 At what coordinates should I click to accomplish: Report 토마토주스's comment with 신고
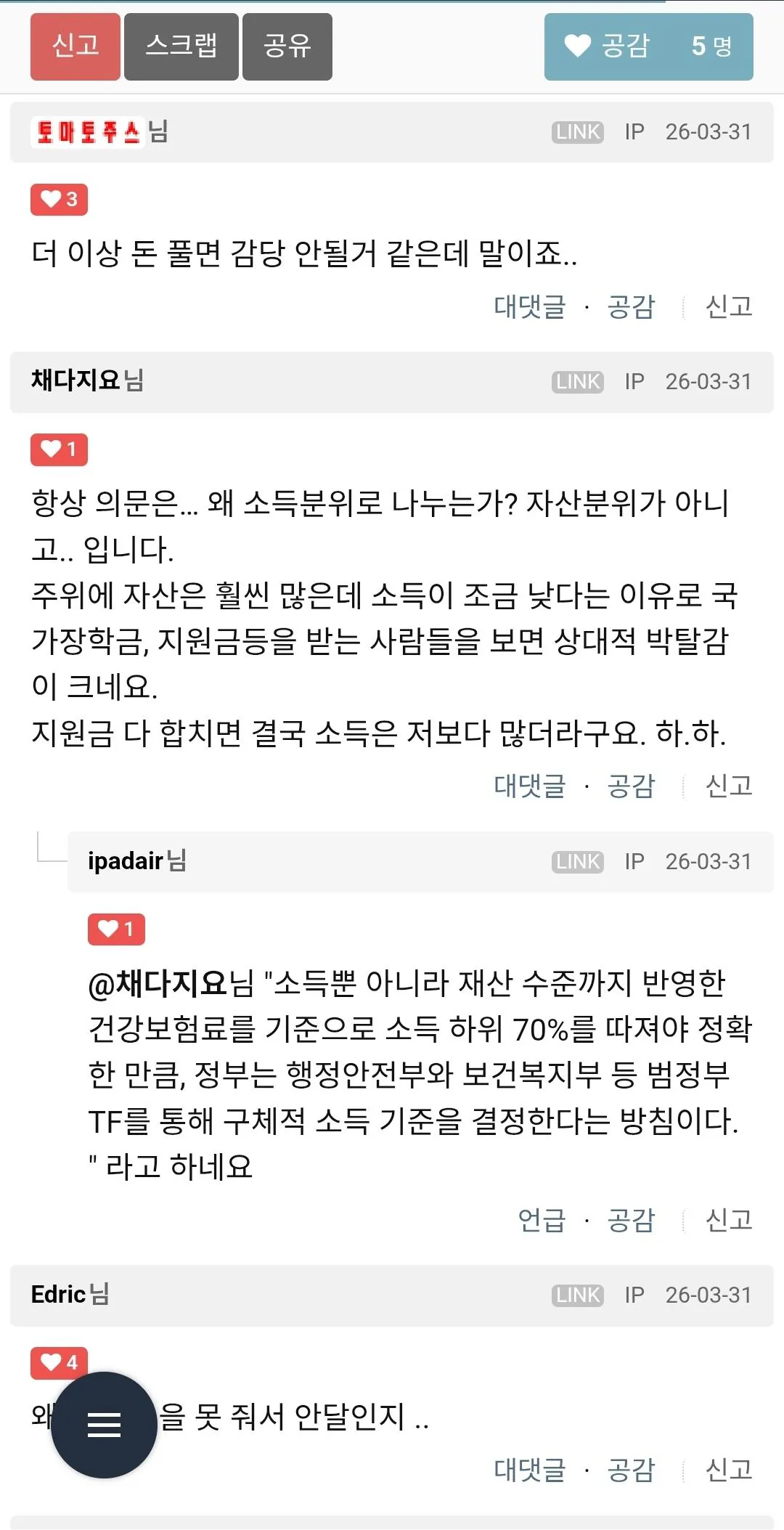(x=728, y=306)
